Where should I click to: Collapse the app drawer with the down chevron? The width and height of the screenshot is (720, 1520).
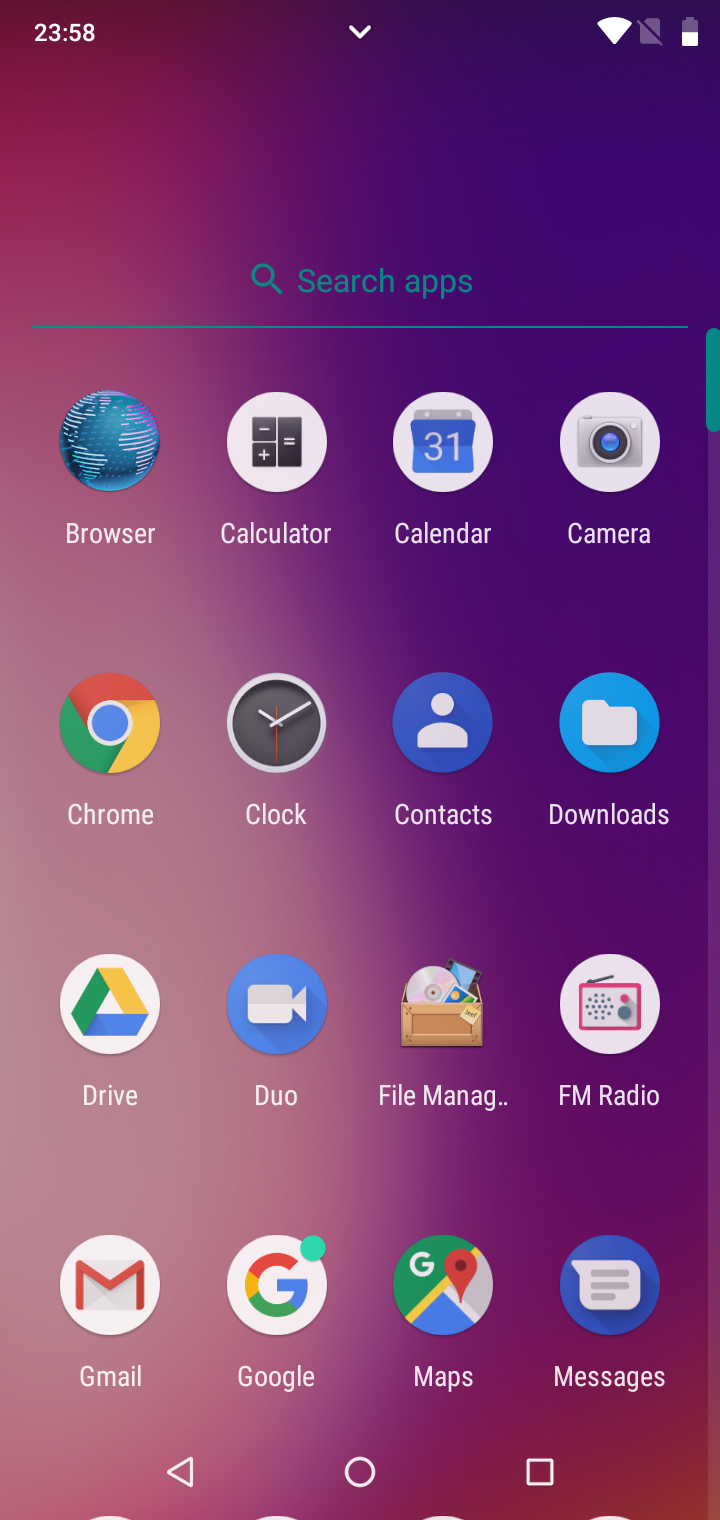360,32
